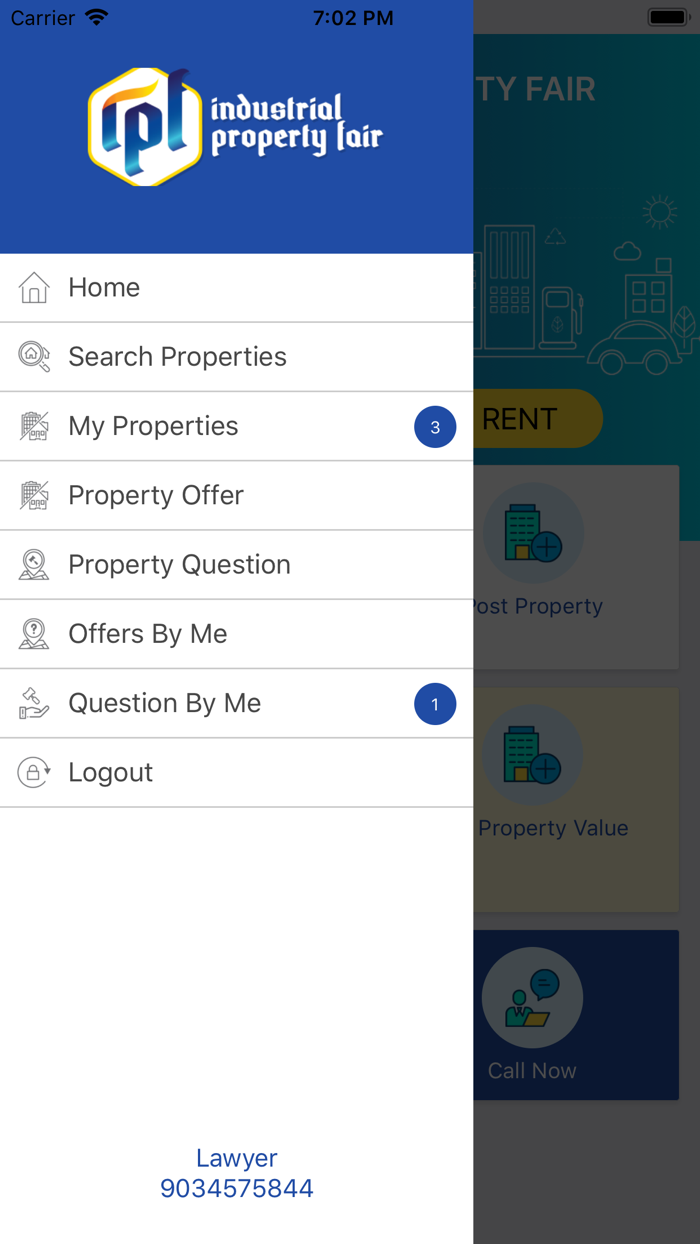Open the Property Question section
The width and height of the screenshot is (700, 1244).
coord(236,565)
